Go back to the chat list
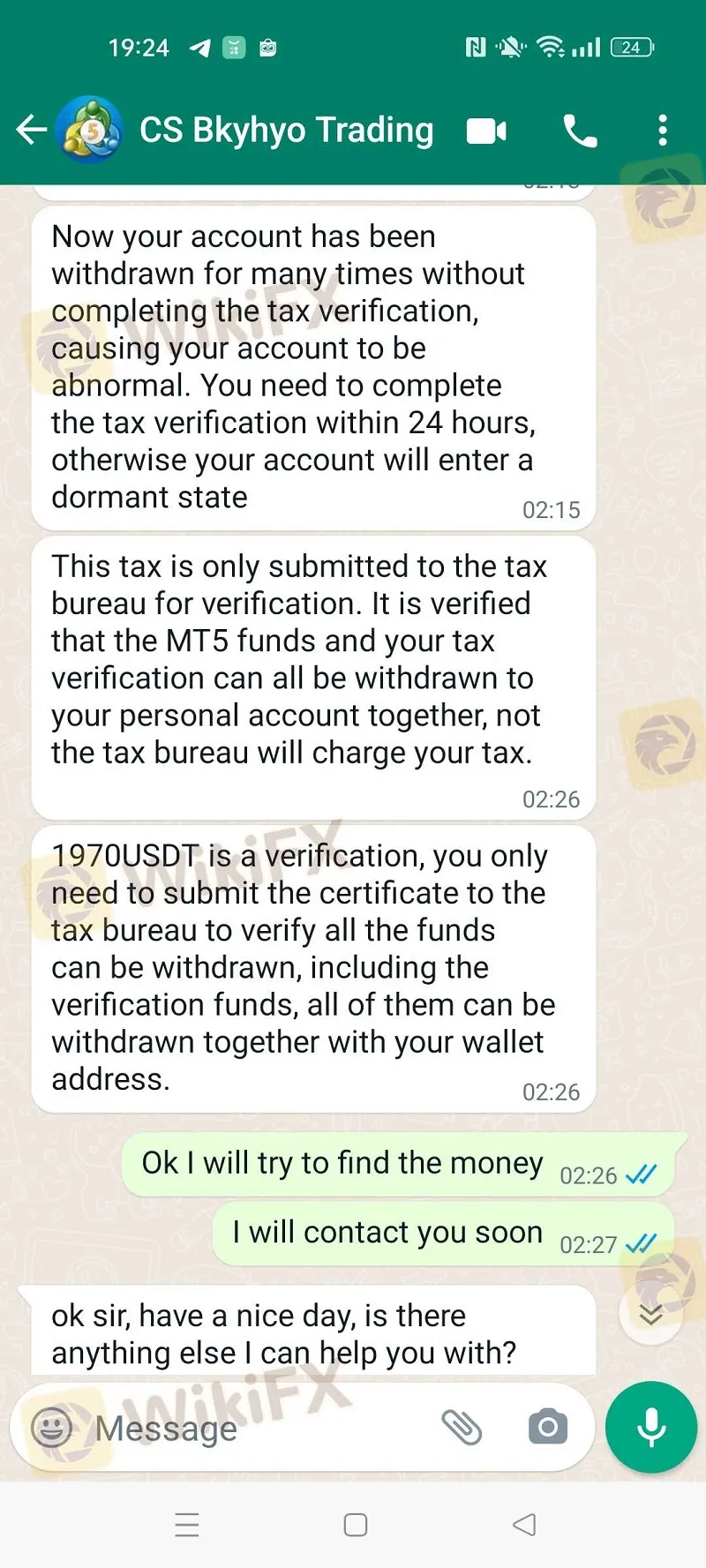The width and height of the screenshot is (706, 1568). (32, 130)
